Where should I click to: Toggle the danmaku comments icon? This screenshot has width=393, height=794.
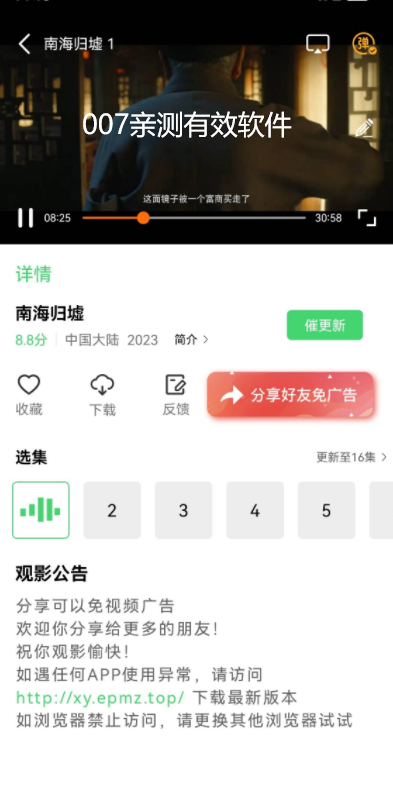[x=364, y=44]
